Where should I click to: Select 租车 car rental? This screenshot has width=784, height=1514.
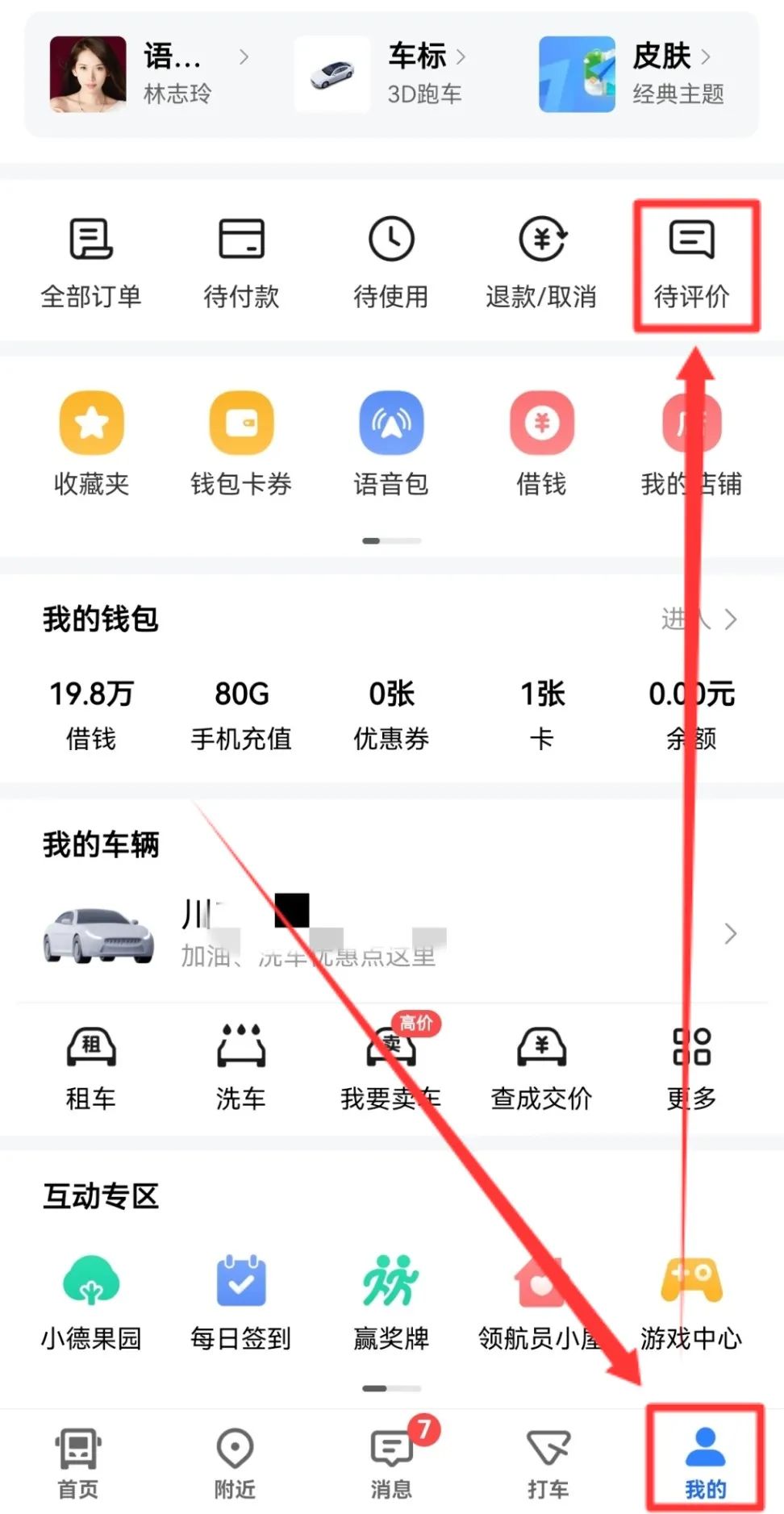coord(90,1066)
